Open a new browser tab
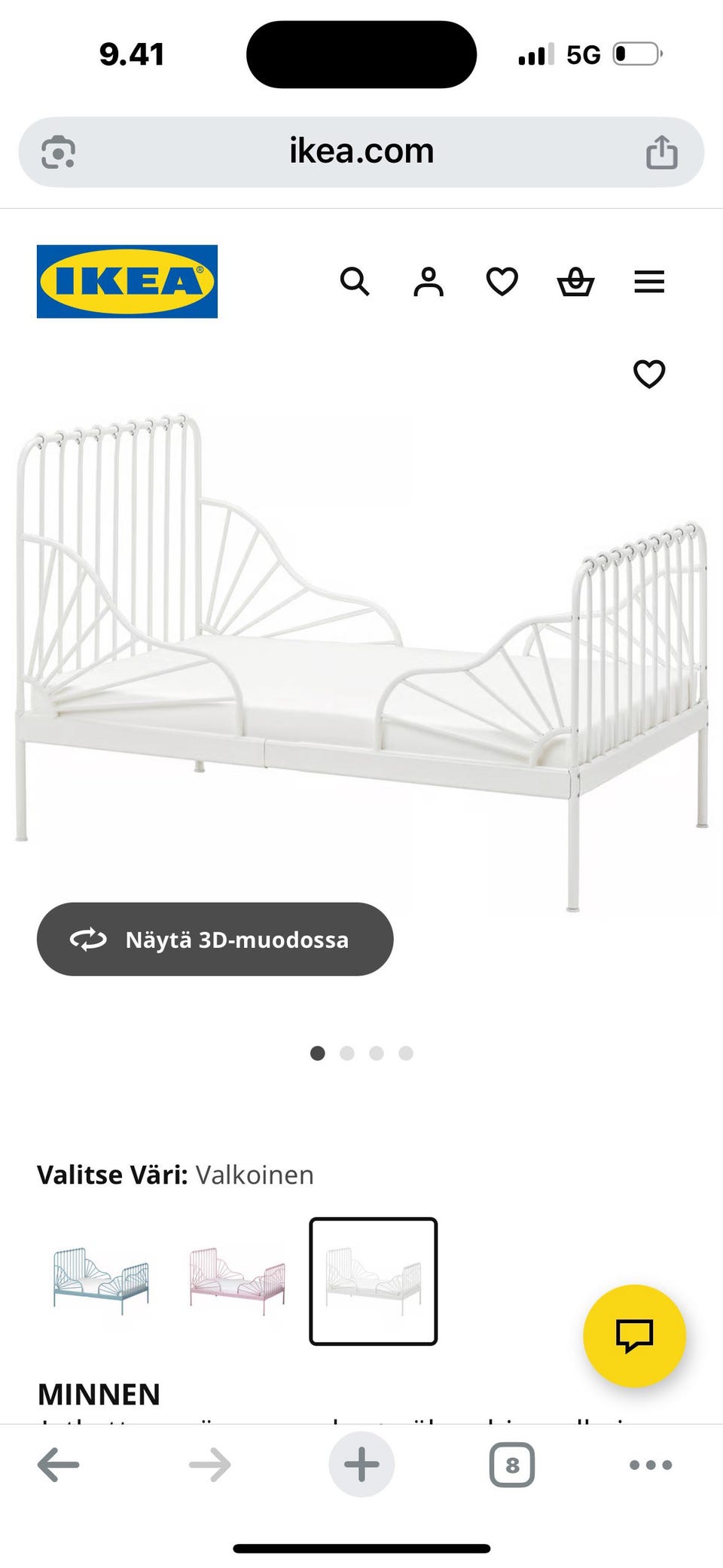Viewport: 723px width, 1568px height. (x=361, y=1465)
